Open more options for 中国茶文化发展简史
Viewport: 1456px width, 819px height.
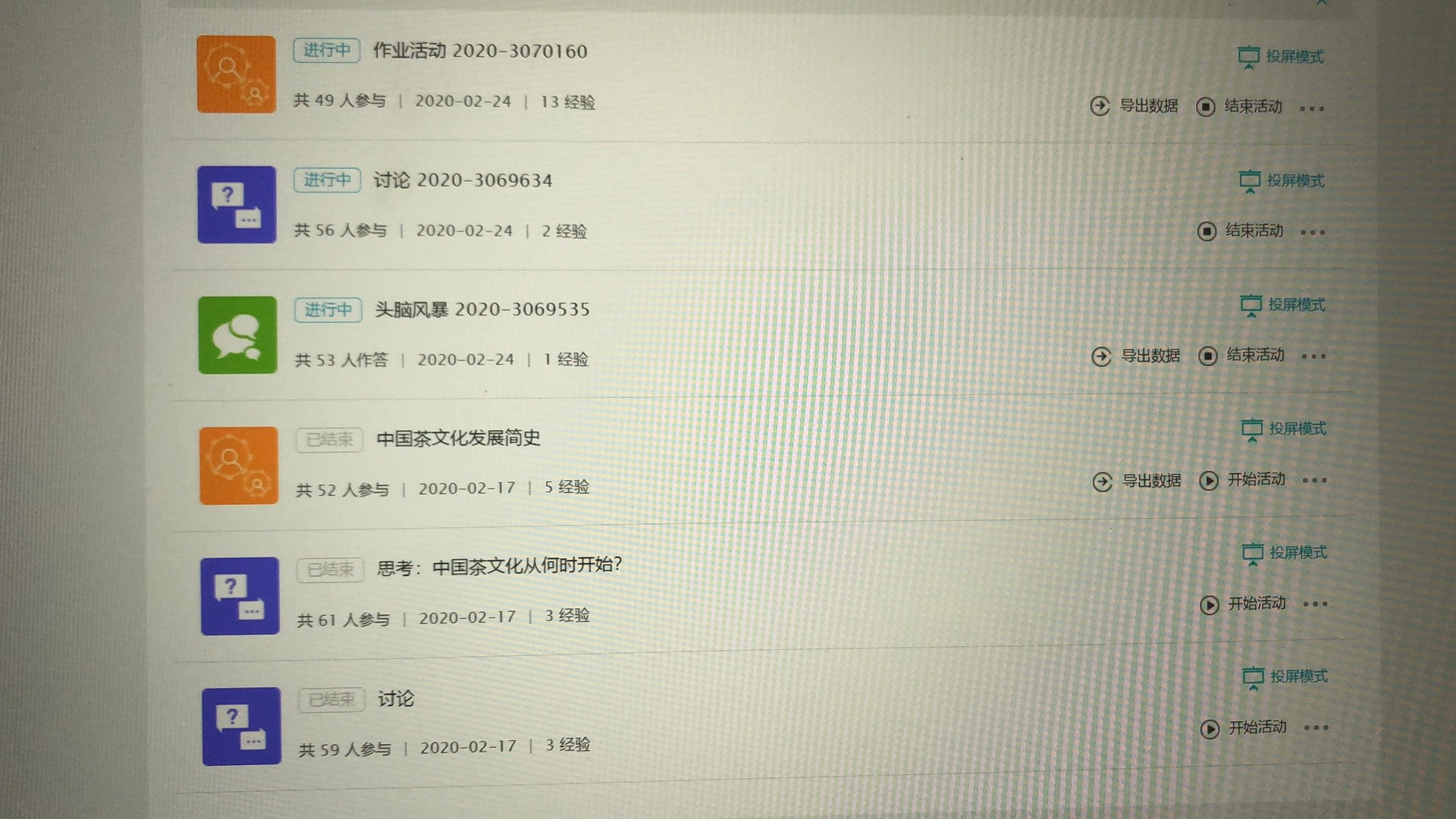(x=1315, y=480)
